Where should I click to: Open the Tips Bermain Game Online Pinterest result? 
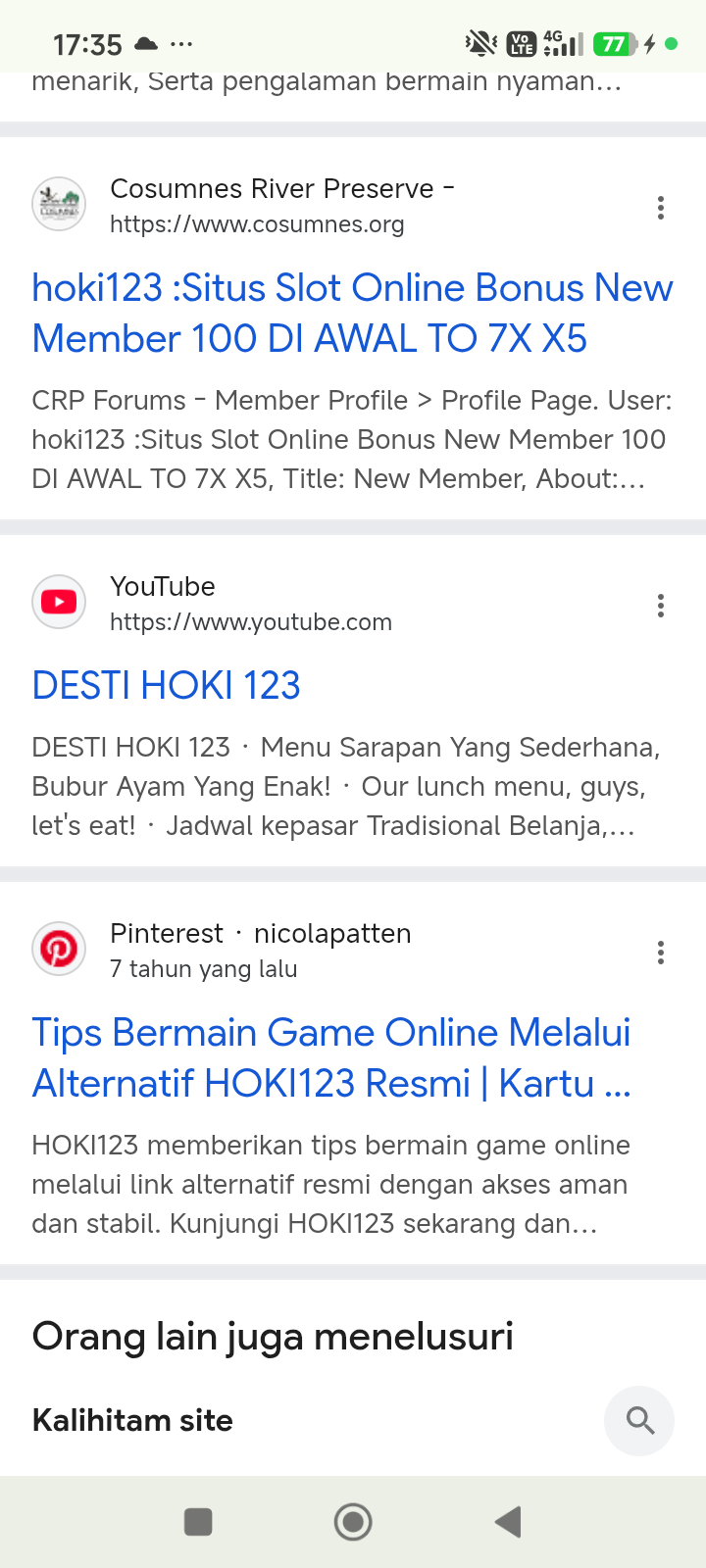tap(331, 1058)
